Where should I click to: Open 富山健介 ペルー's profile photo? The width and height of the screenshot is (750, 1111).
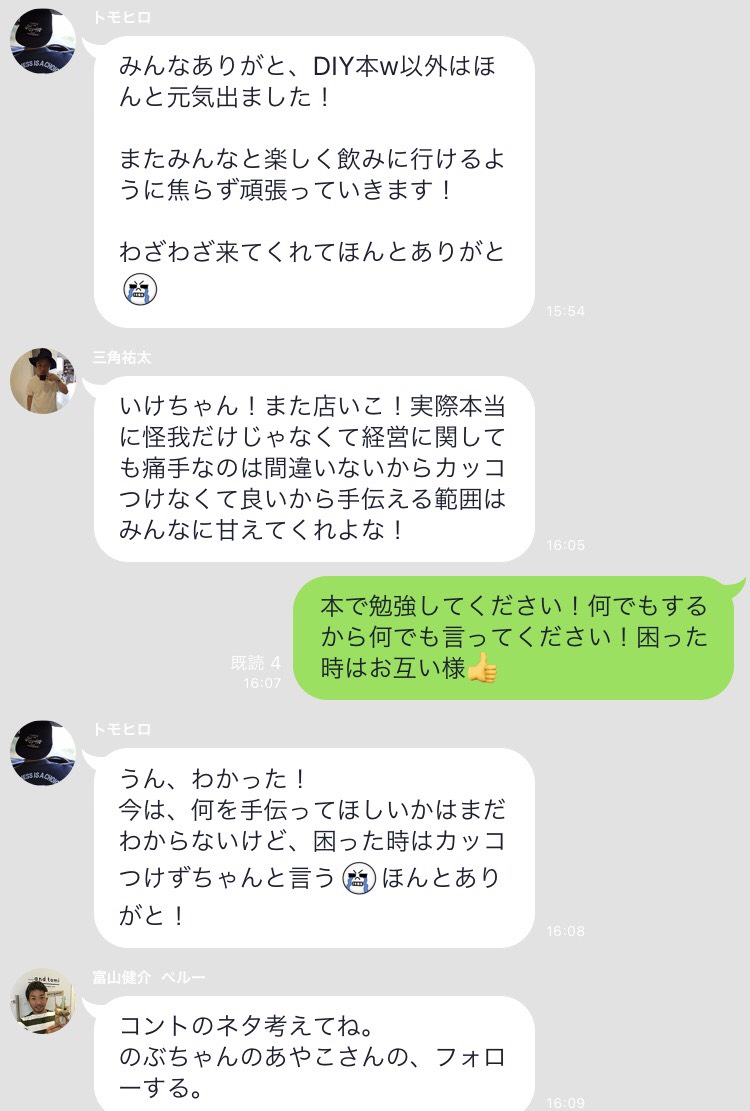pos(42,1000)
